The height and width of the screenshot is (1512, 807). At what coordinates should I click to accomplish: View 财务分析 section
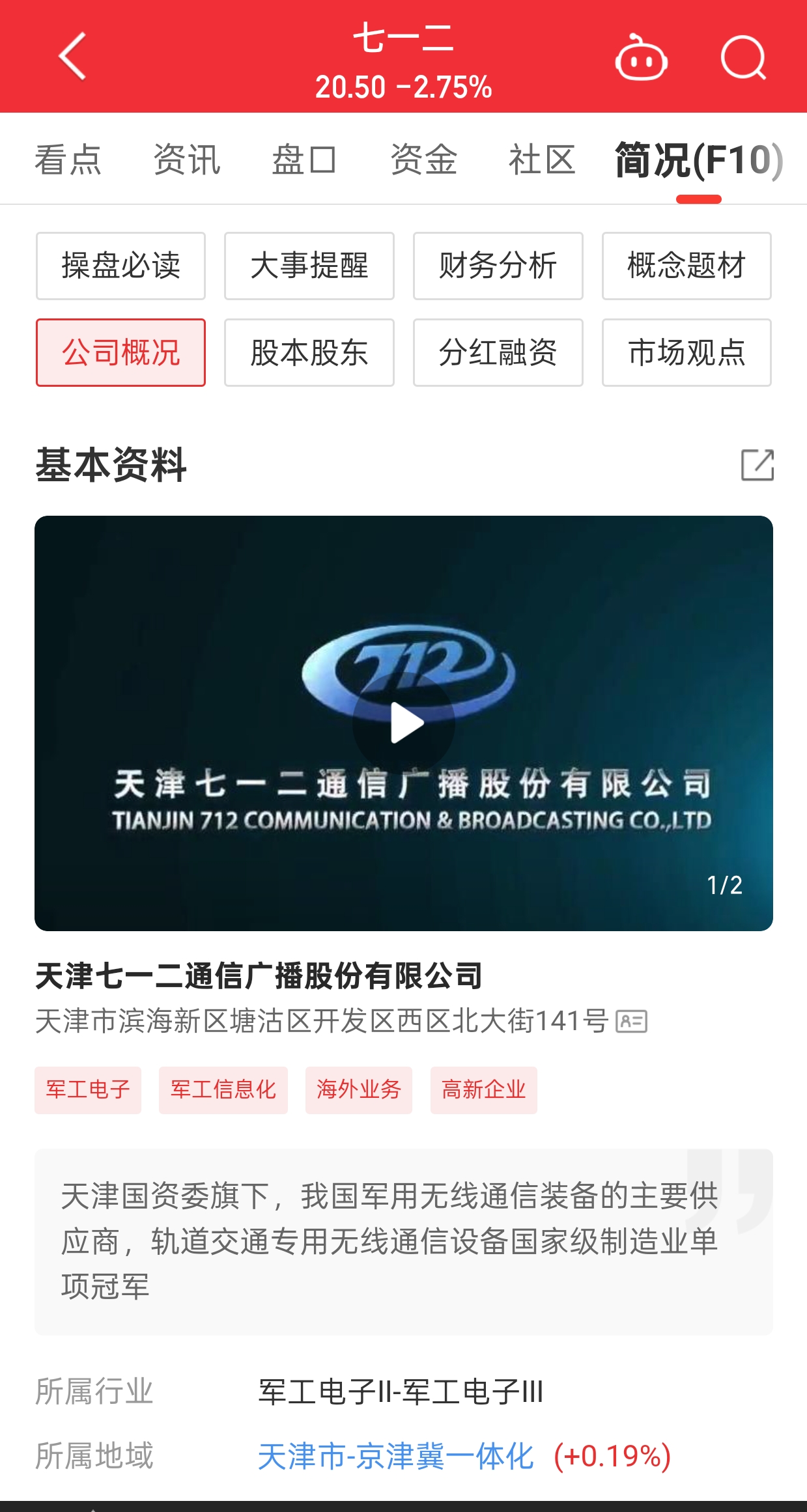[498, 266]
